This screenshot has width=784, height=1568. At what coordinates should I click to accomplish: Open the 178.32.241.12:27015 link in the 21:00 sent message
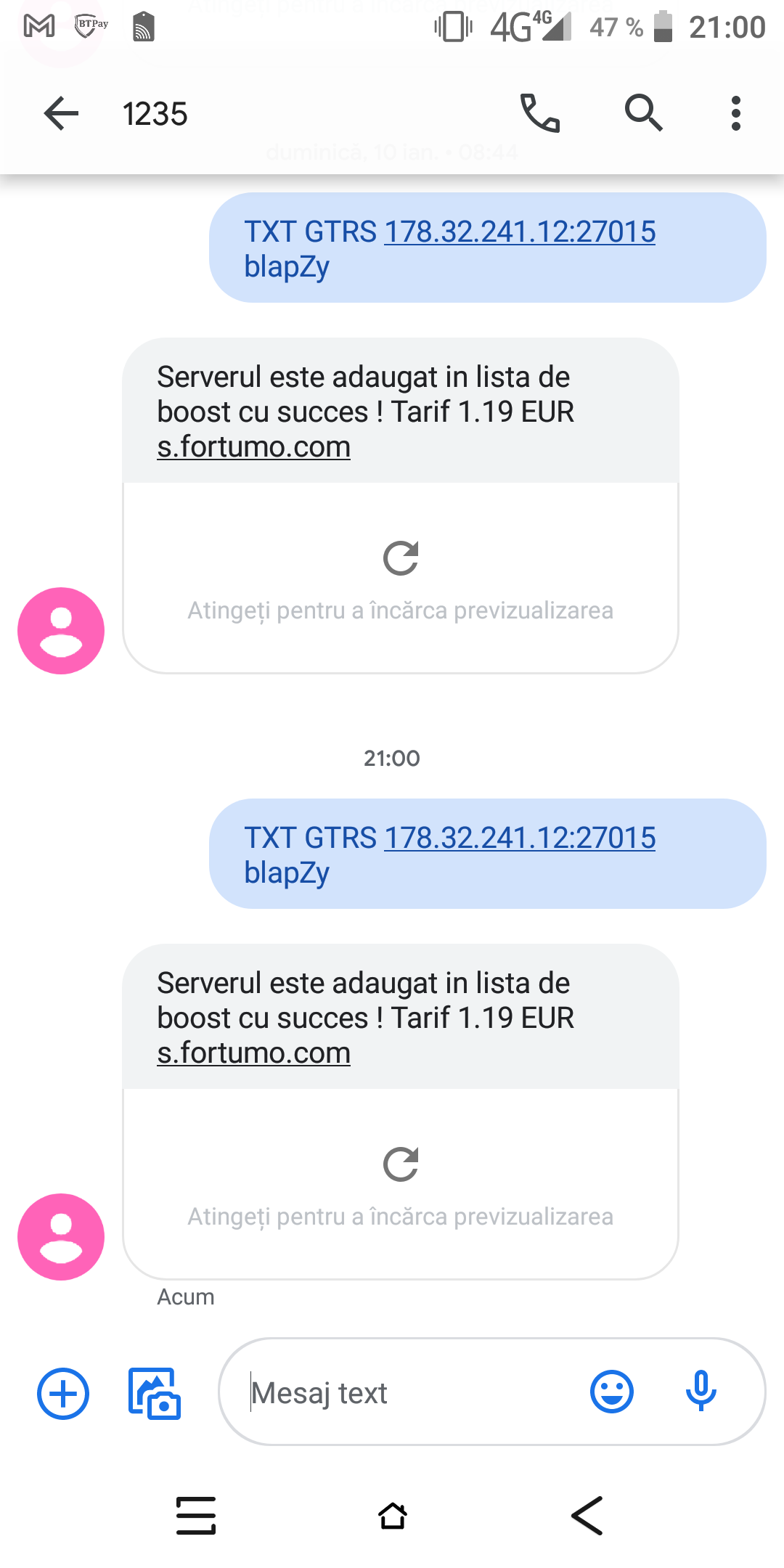coord(520,838)
